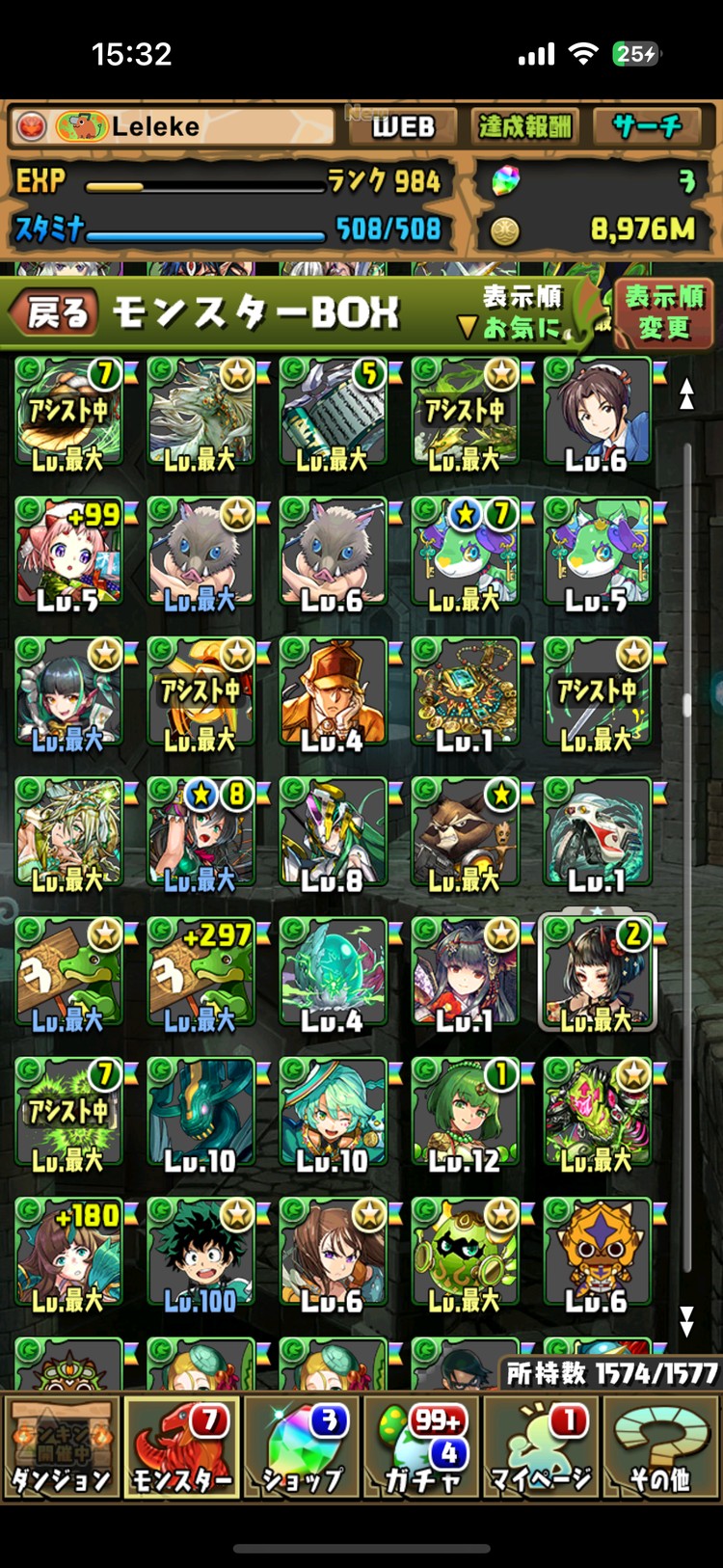The width and height of the screenshot is (723, 1568).
Task: Open the サーチ search button
Action: click(x=647, y=126)
